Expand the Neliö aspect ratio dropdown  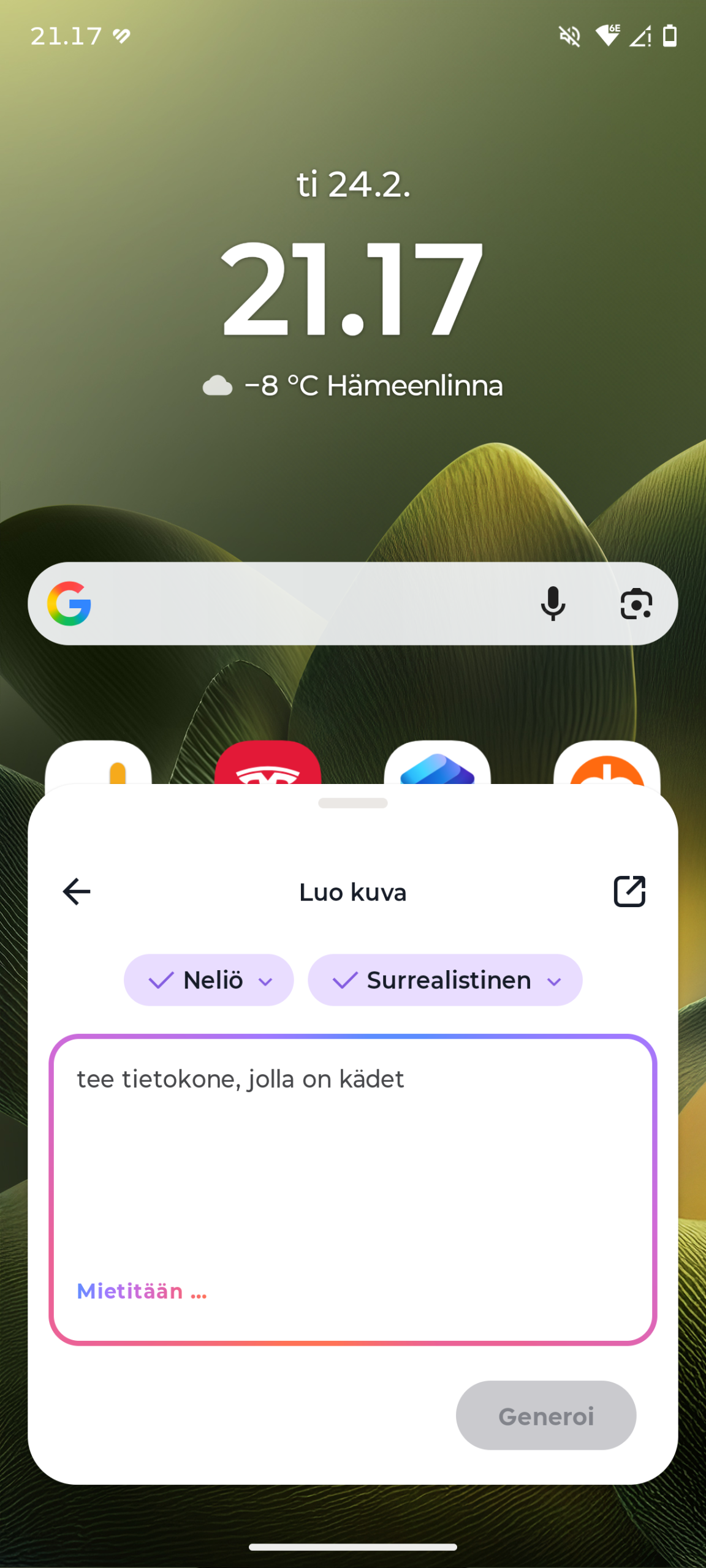point(209,980)
